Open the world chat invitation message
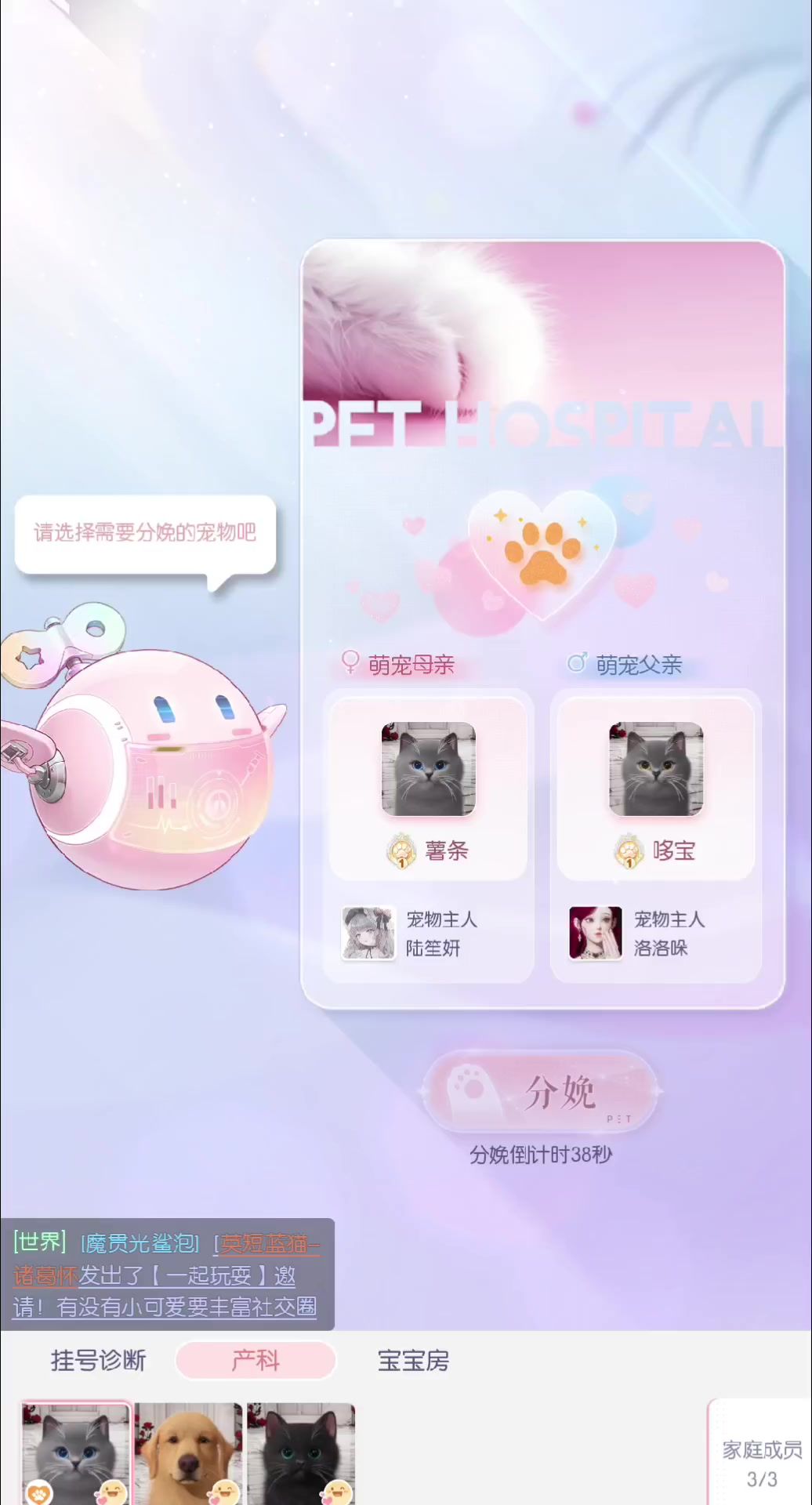 (166, 1275)
